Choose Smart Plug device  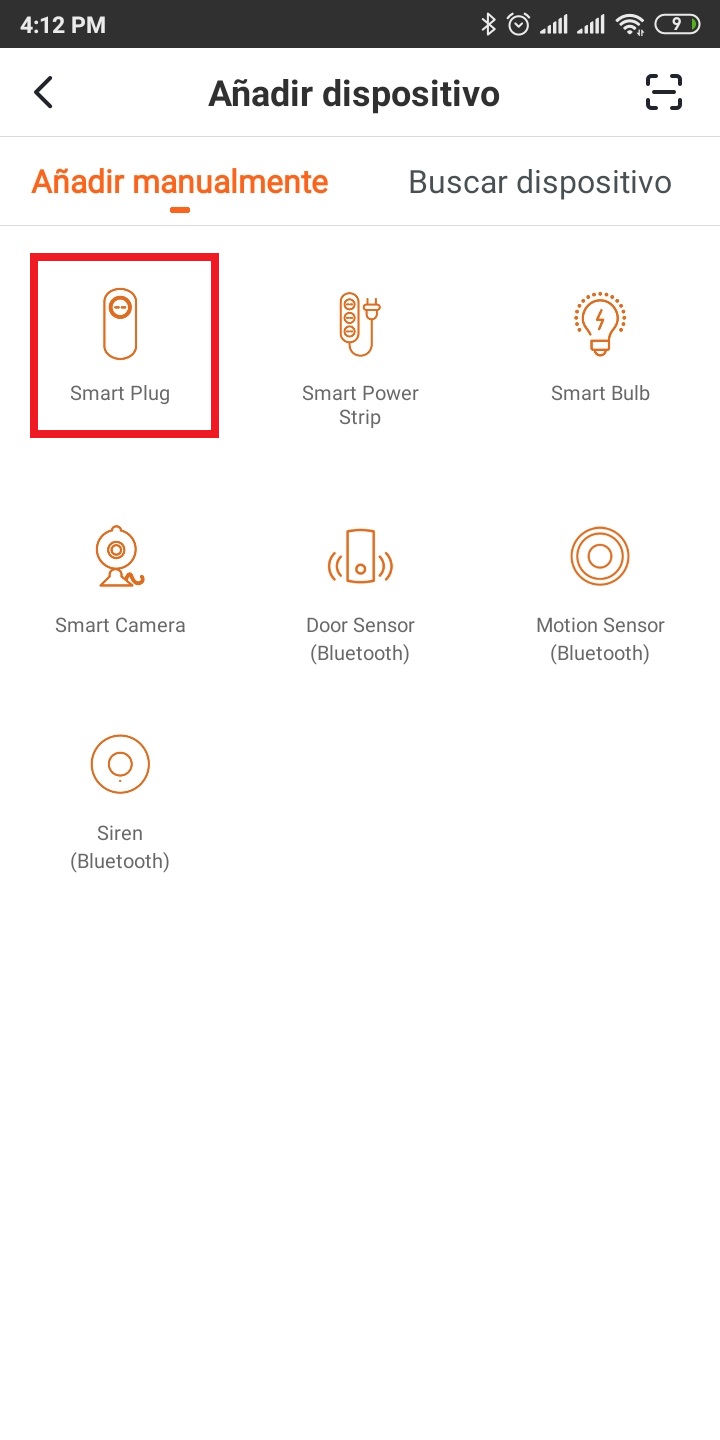(x=120, y=345)
